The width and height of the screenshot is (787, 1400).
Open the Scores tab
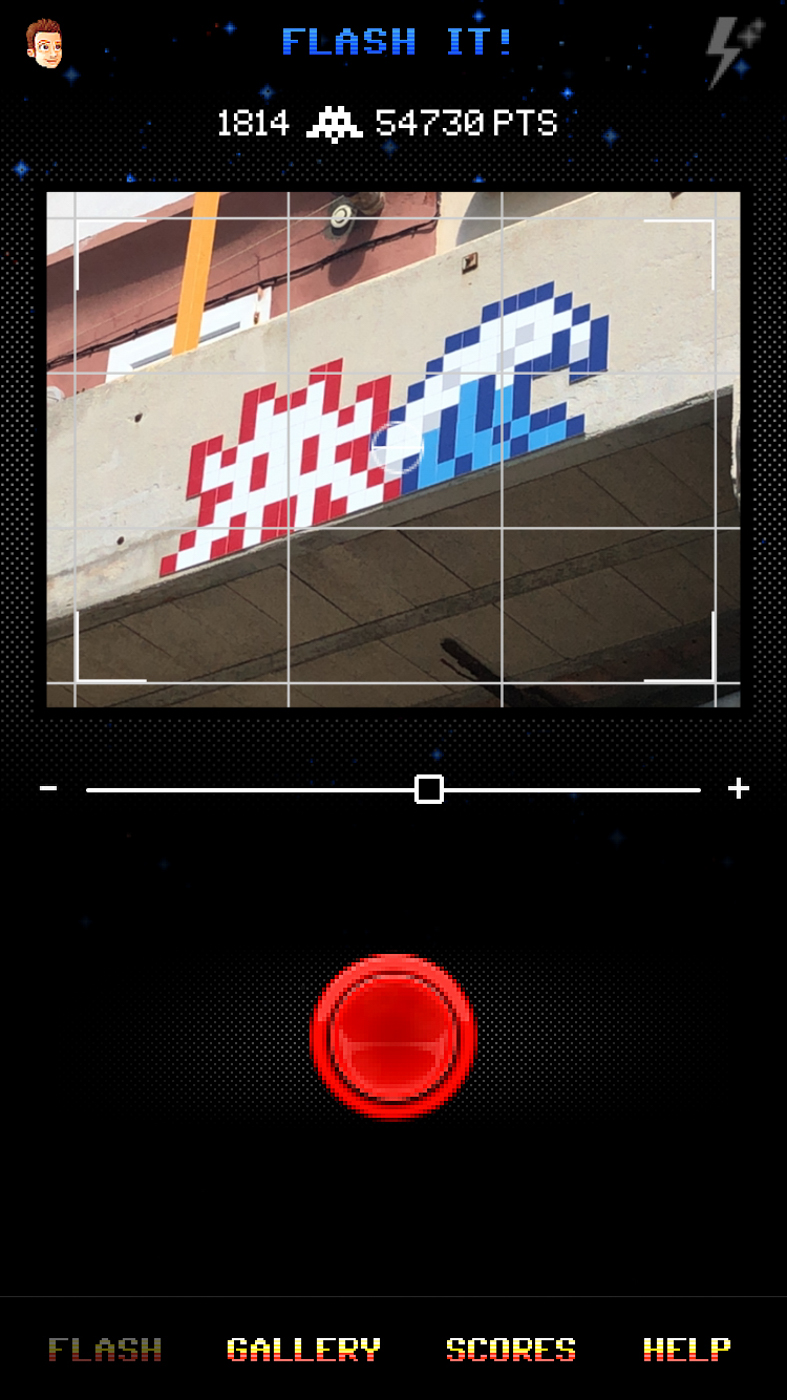click(511, 1350)
